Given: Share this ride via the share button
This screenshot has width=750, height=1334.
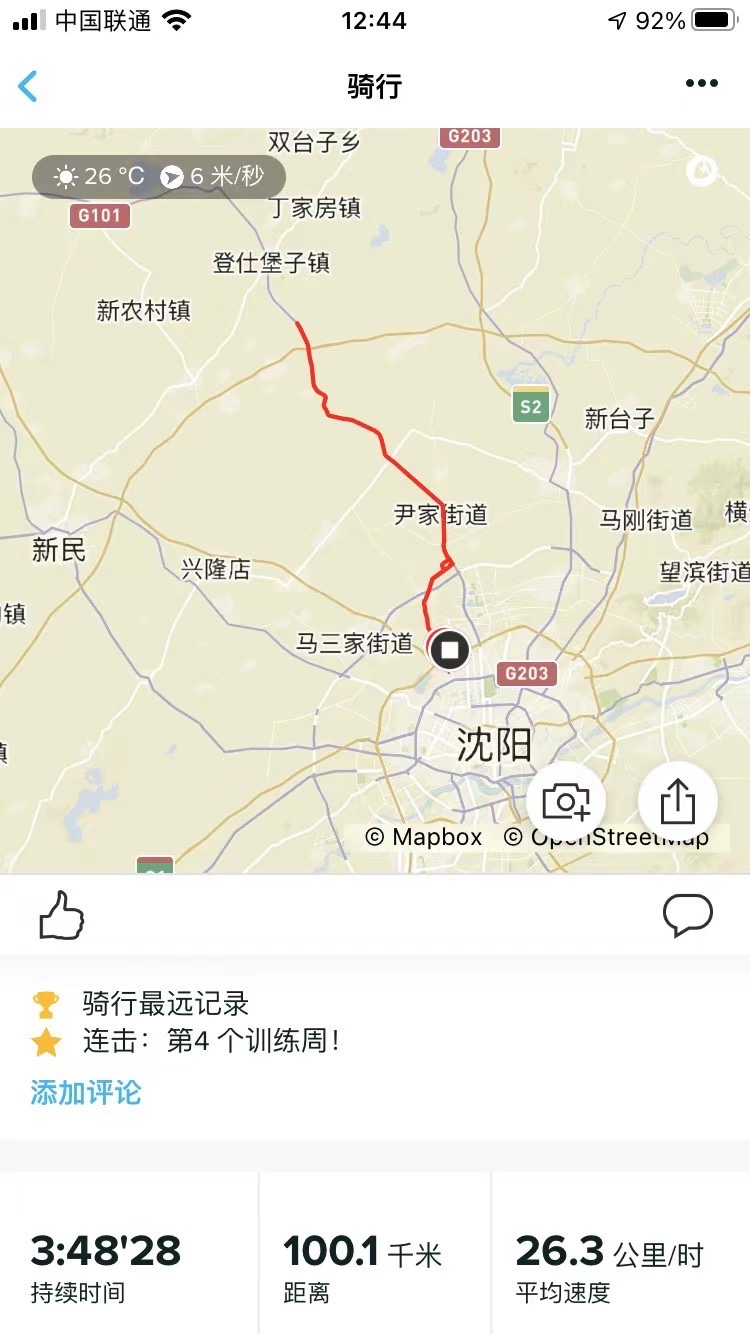Looking at the screenshot, I should [678, 800].
